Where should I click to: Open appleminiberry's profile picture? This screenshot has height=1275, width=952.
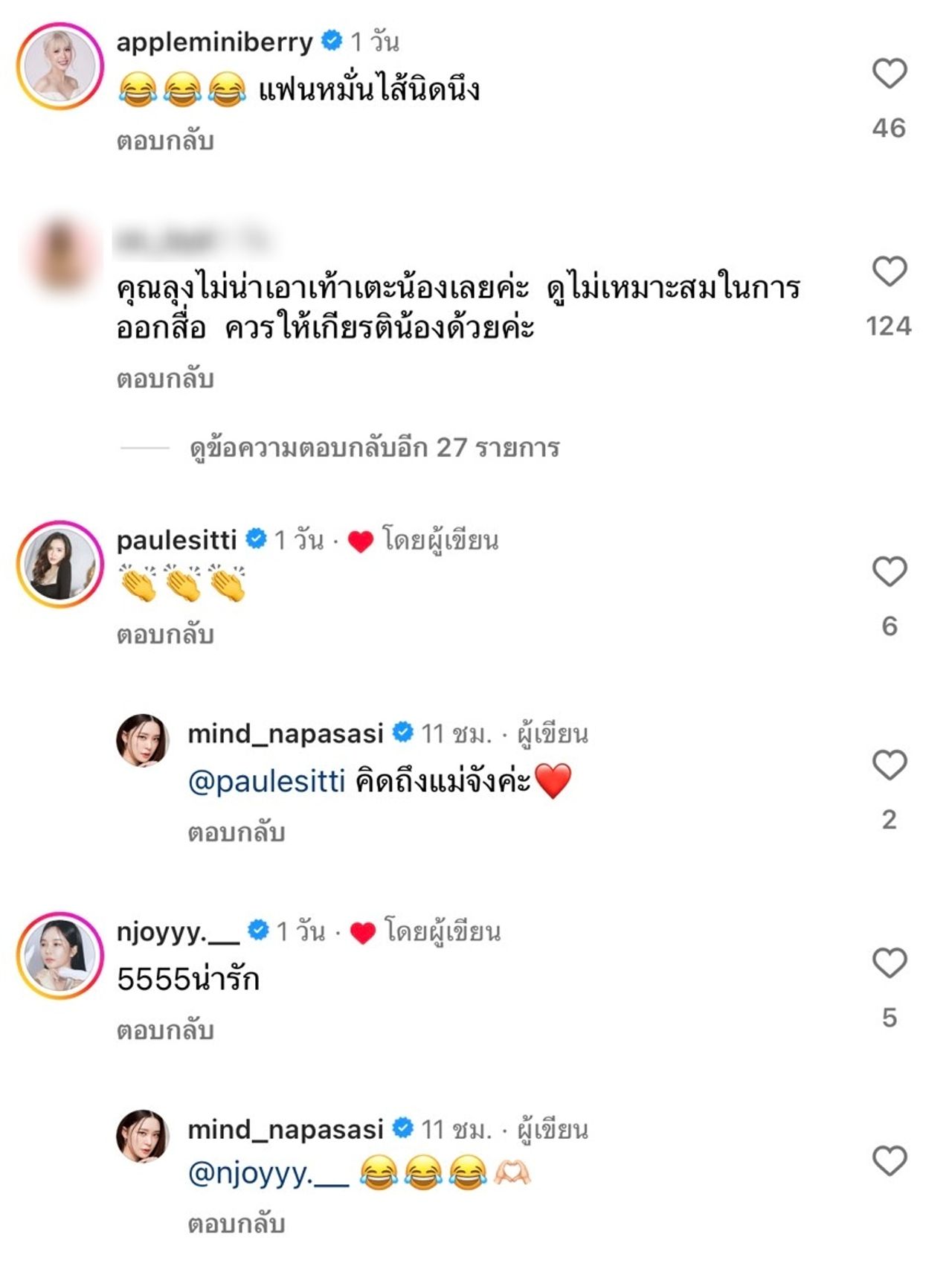pyautogui.click(x=59, y=66)
